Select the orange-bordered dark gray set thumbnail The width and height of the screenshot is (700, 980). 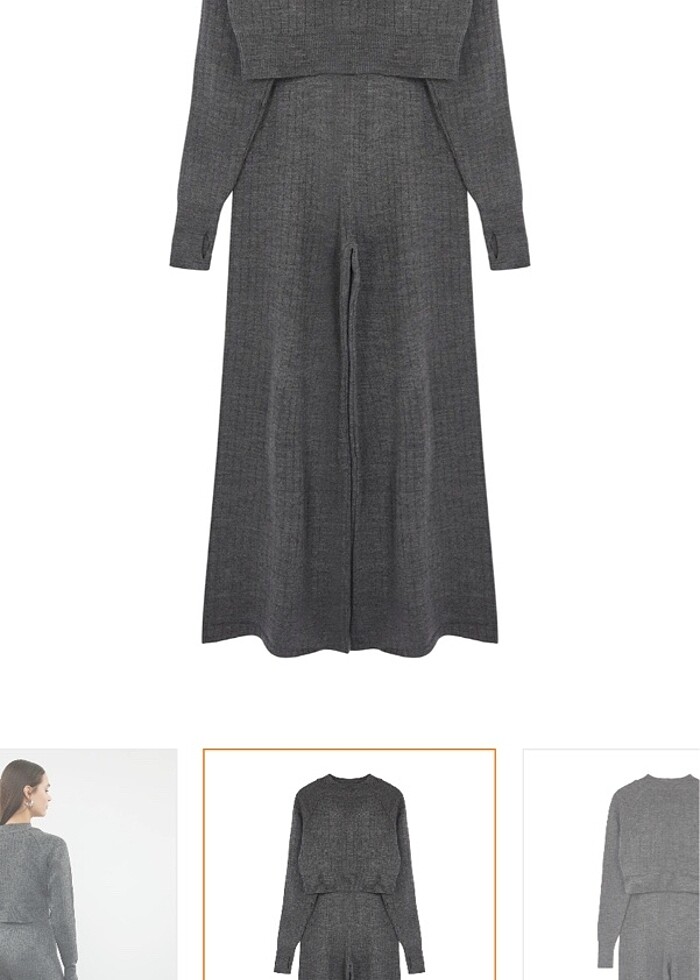pyautogui.click(x=349, y=864)
